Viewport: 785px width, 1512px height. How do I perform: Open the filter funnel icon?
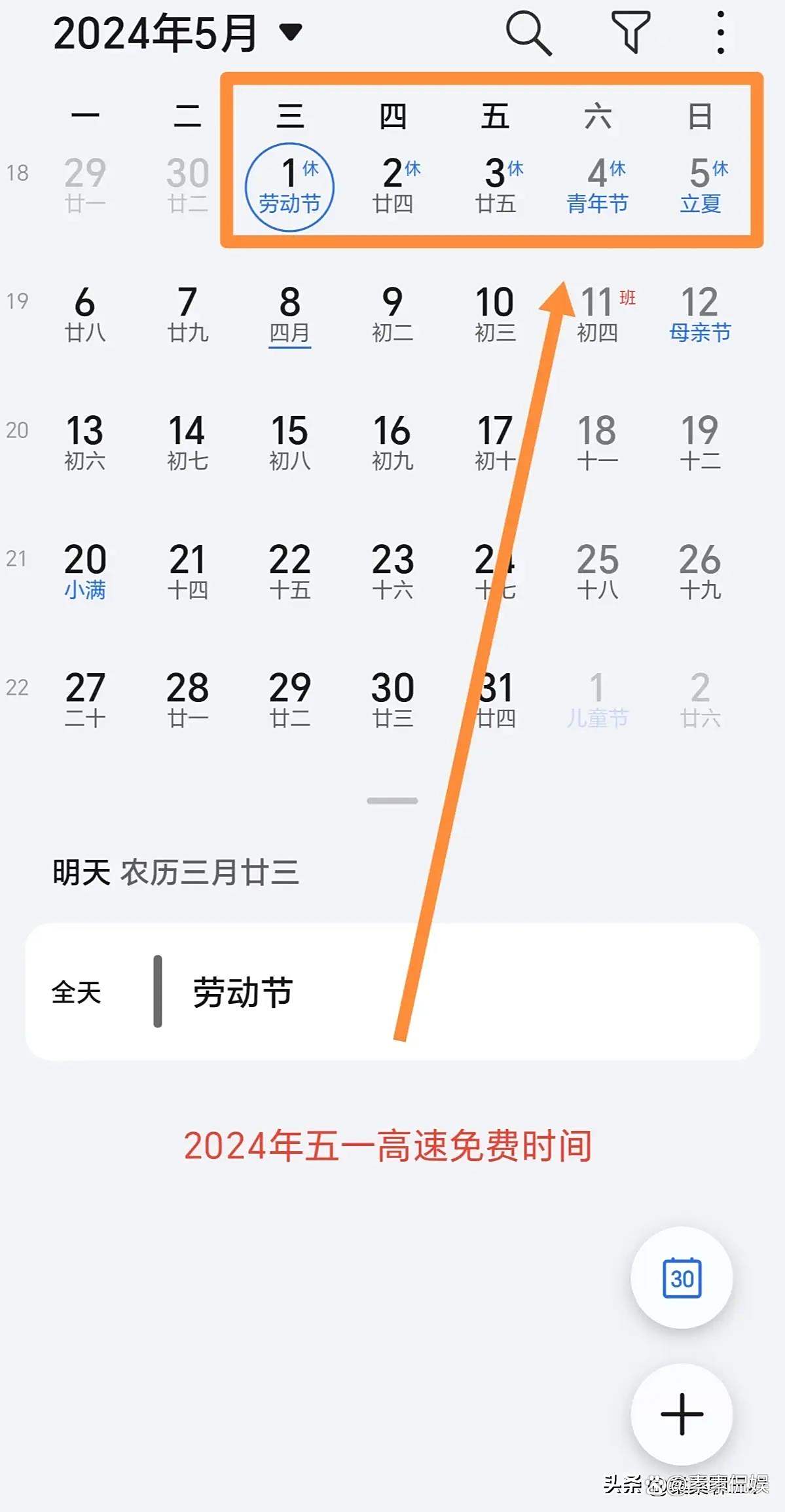(x=630, y=33)
